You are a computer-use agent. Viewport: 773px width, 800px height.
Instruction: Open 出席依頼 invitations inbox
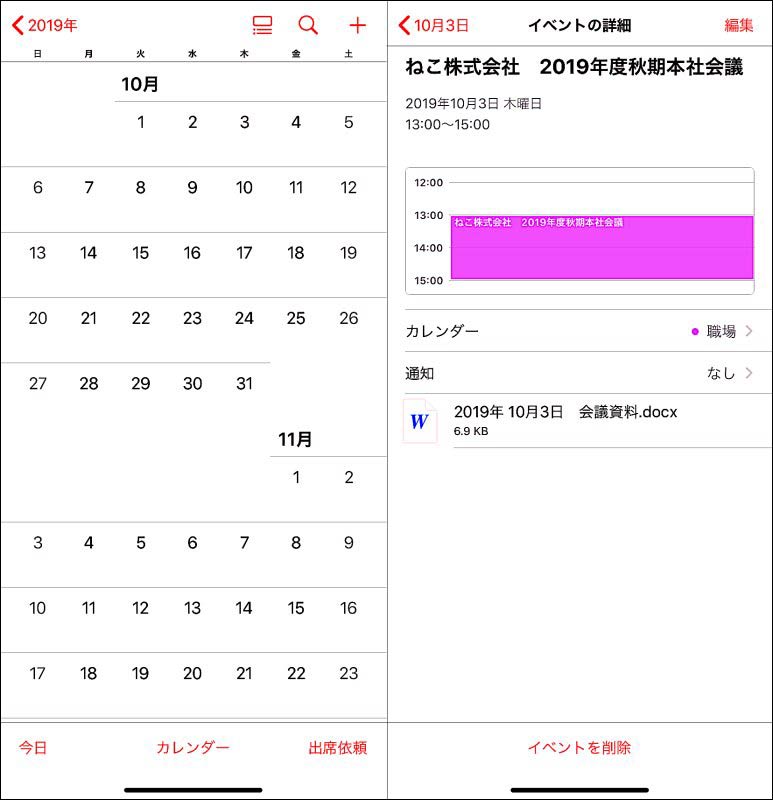click(338, 747)
